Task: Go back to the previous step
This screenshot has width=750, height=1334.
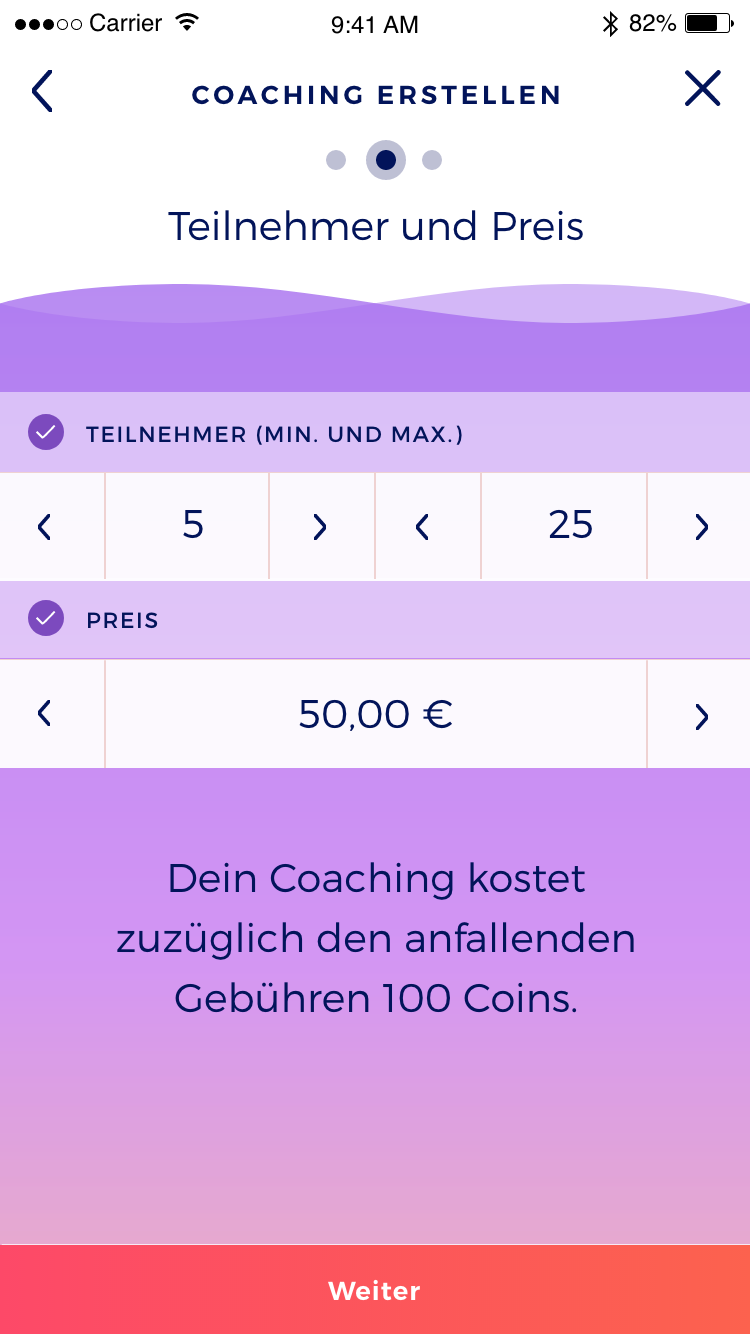Action: [42, 92]
